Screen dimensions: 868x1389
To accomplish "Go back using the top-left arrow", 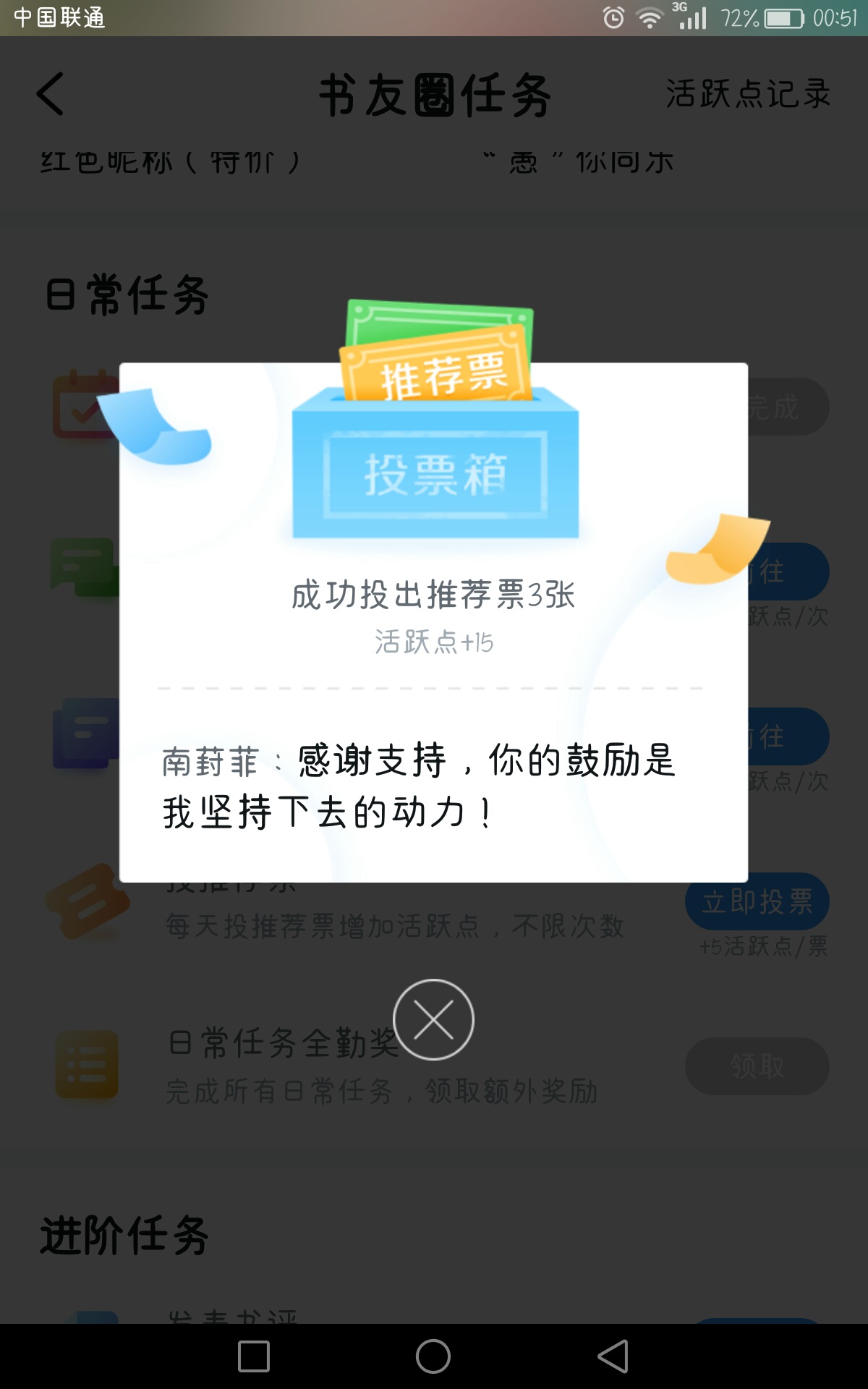I will click(51, 94).
